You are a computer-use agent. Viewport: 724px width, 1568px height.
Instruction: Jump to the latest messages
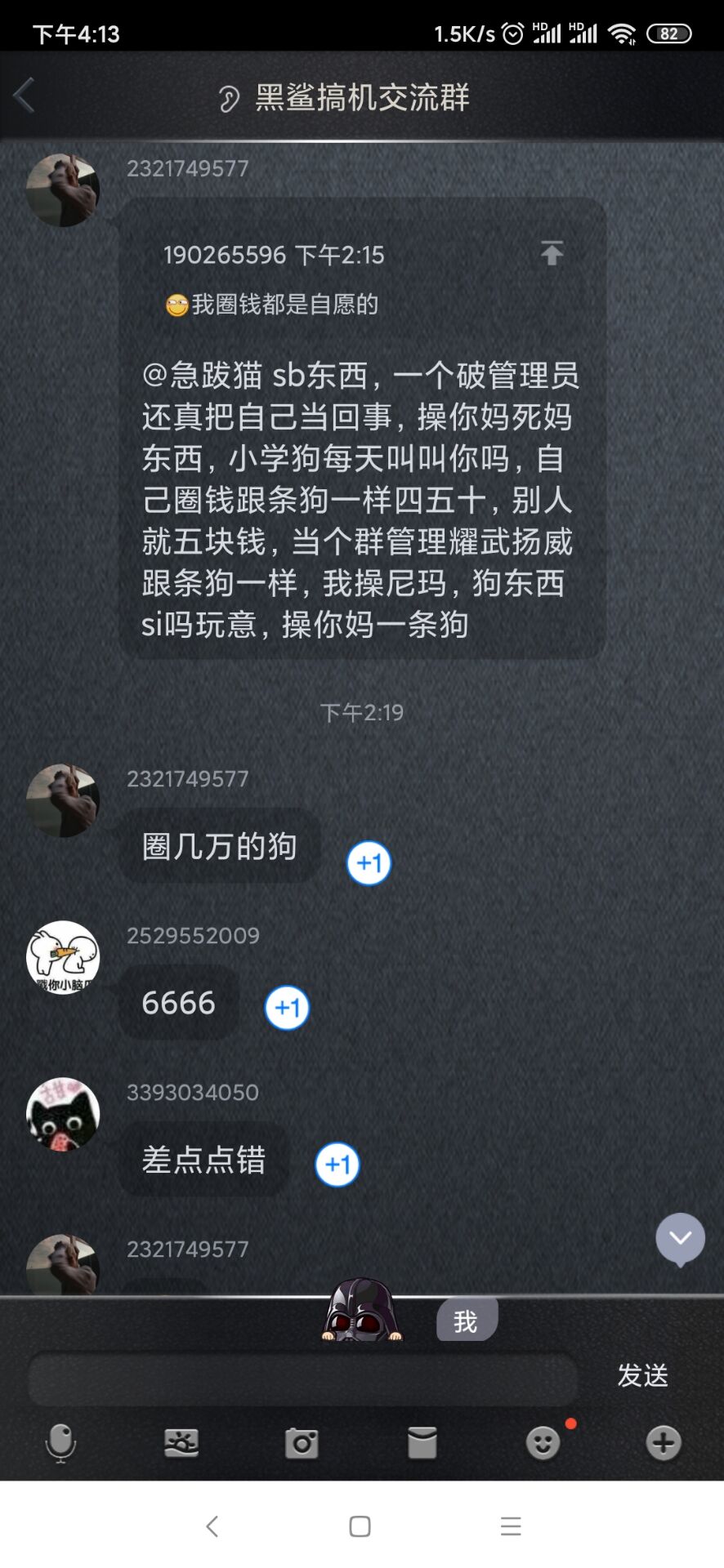tap(680, 1239)
